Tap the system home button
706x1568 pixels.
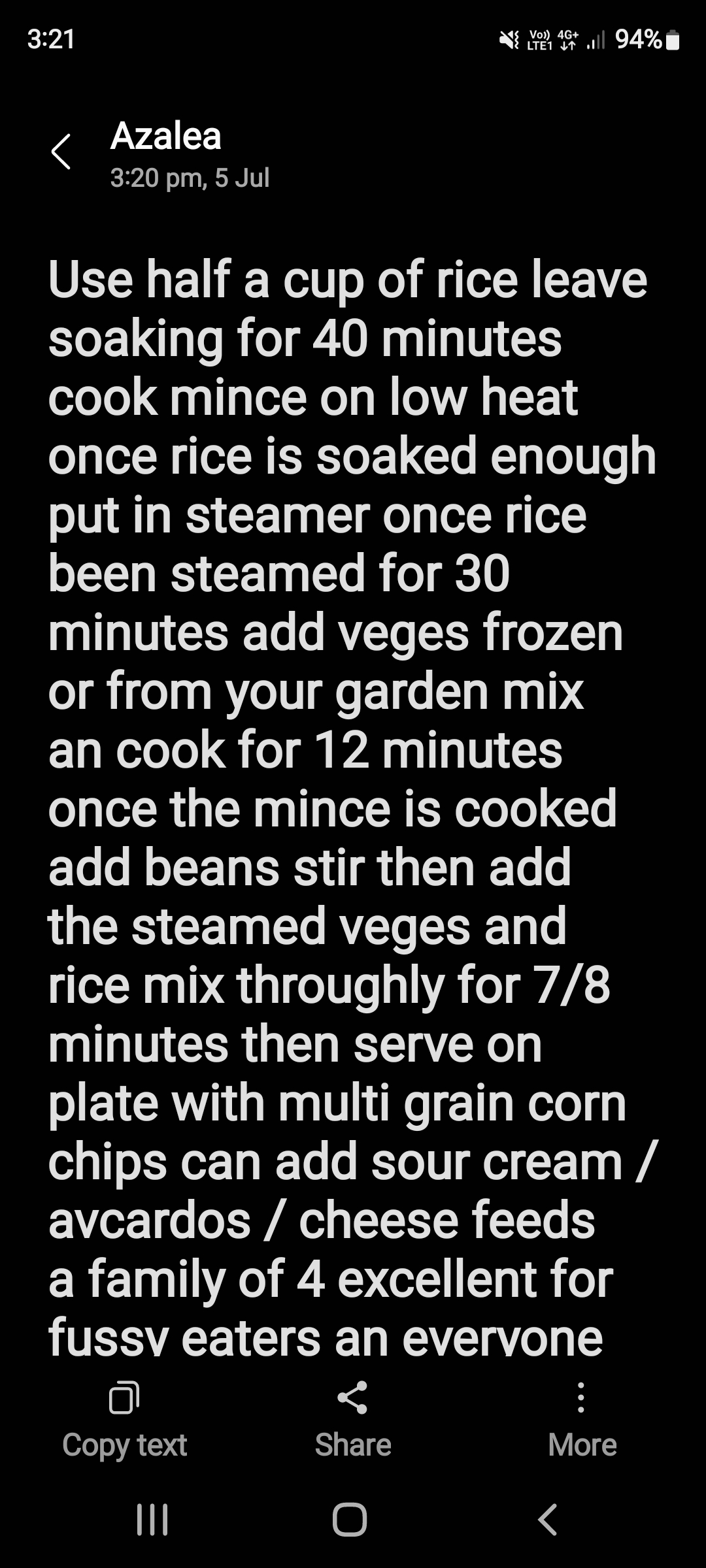point(350,1519)
